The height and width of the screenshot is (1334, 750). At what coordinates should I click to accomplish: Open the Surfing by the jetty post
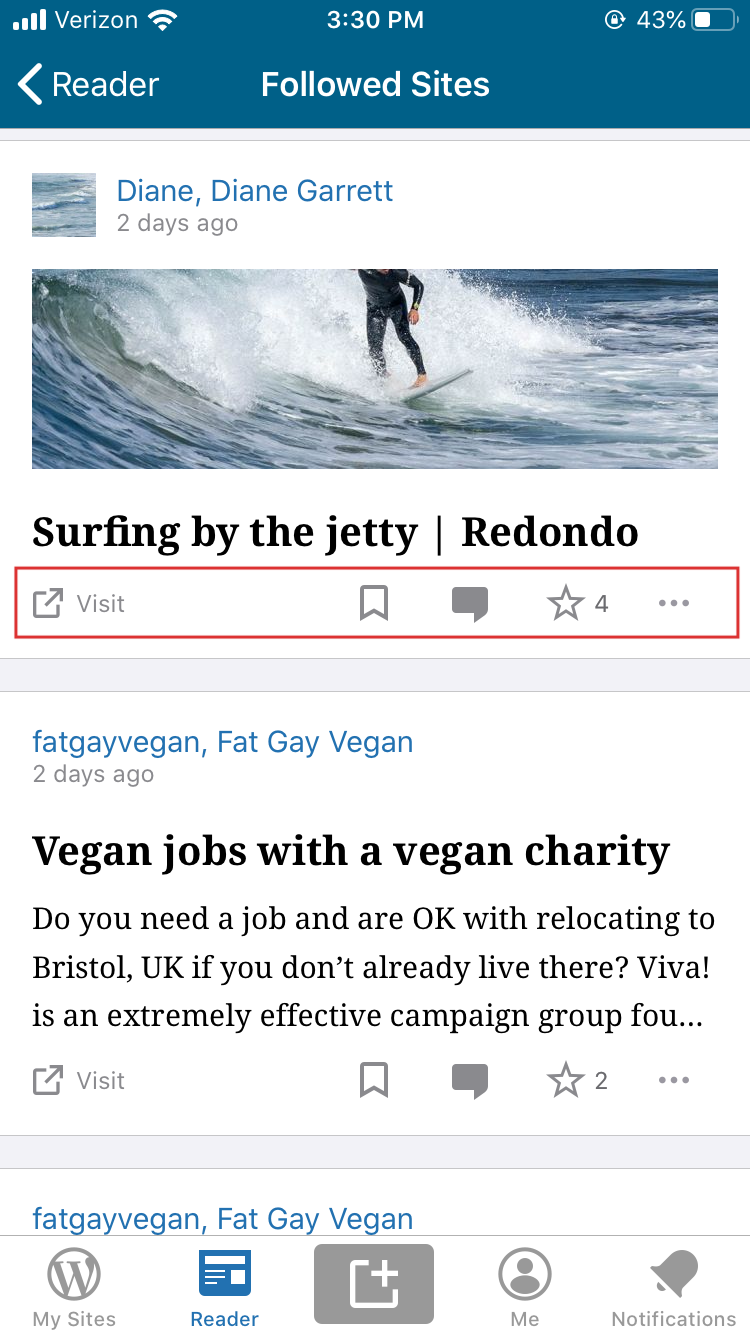coord(335,532)
